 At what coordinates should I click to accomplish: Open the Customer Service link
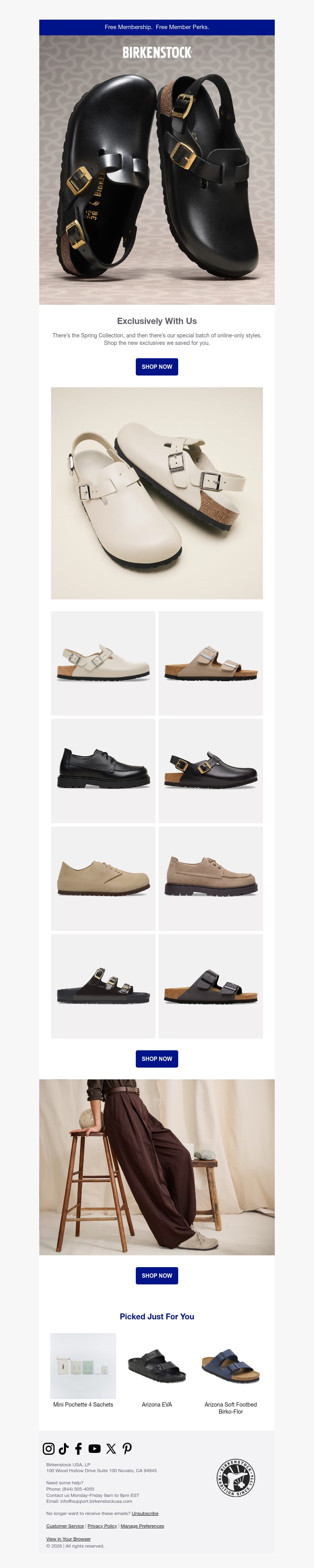65,1526
